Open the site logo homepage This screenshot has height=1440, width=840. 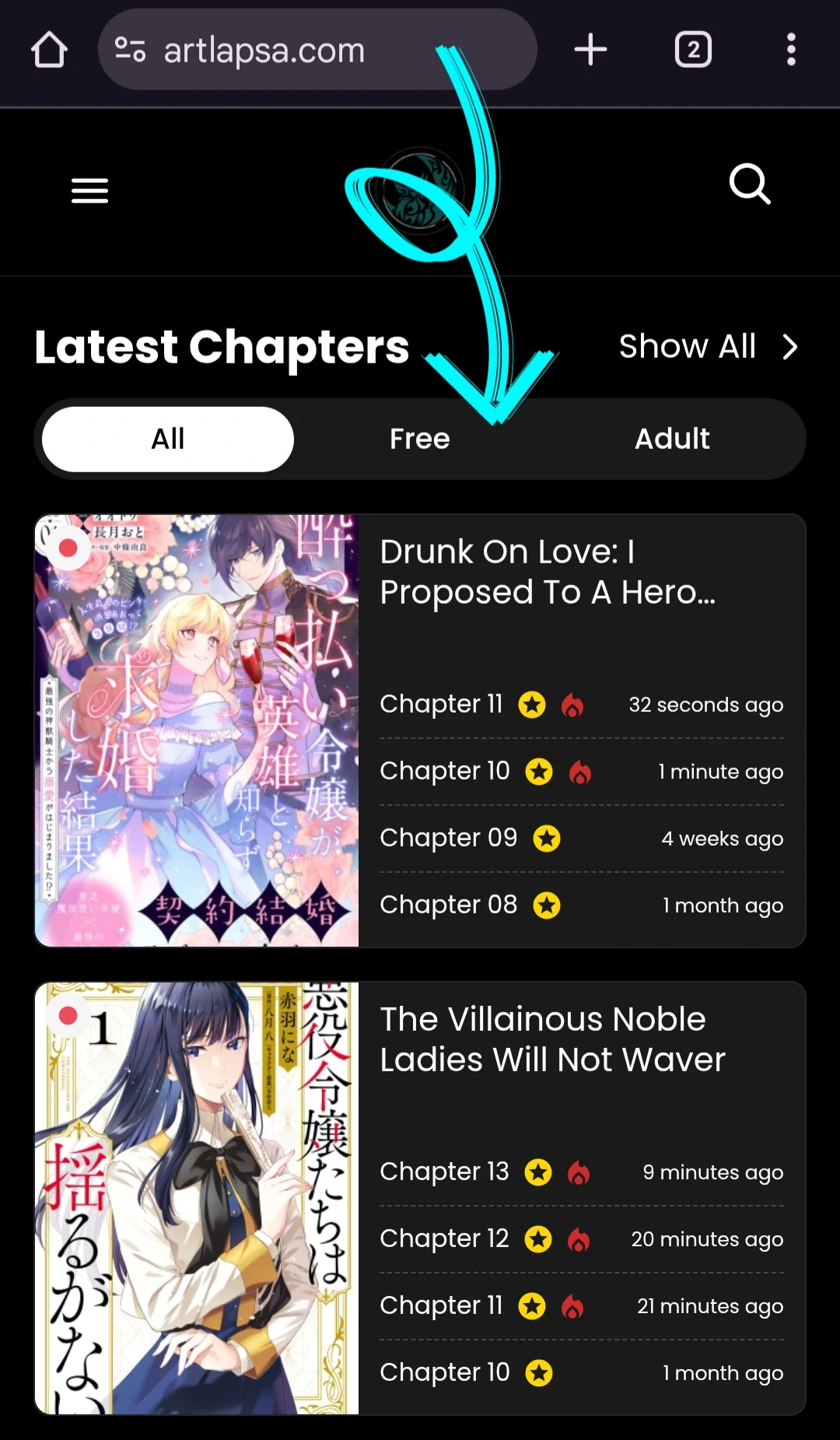[x=421, y=190]
